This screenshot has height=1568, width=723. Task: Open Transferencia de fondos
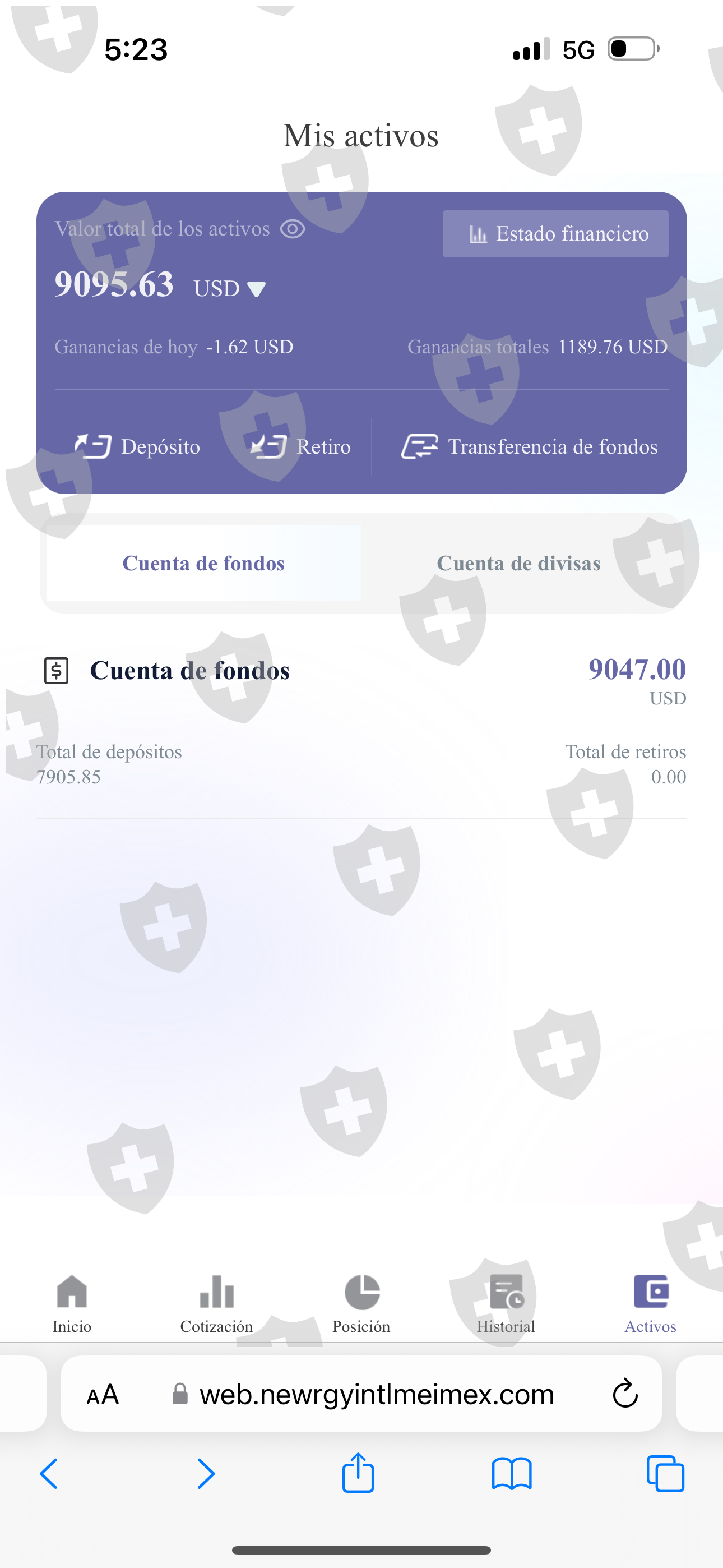530,447
